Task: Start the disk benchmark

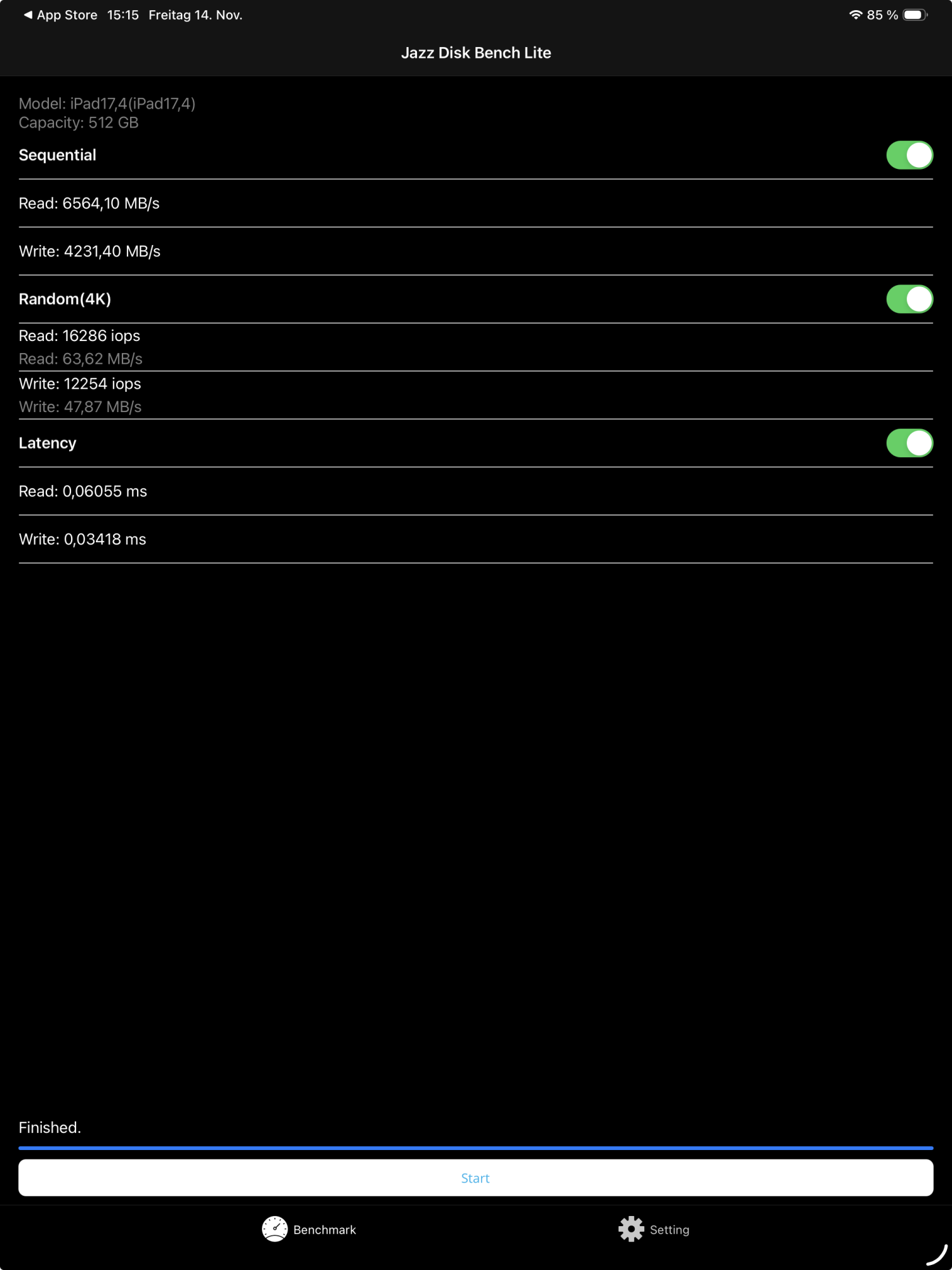Action: (475, 1178)
